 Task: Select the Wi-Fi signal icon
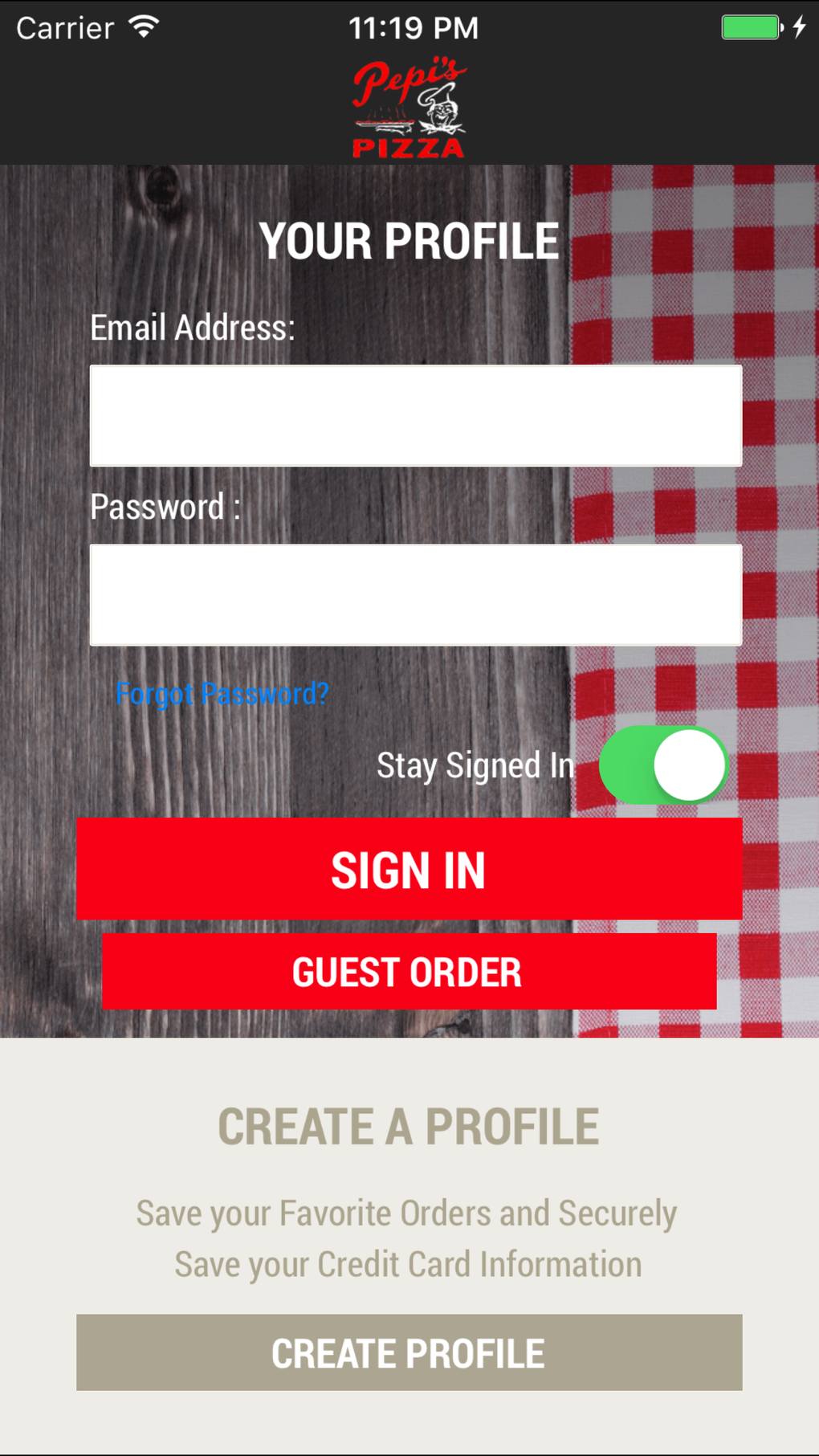tap(143, 26)
